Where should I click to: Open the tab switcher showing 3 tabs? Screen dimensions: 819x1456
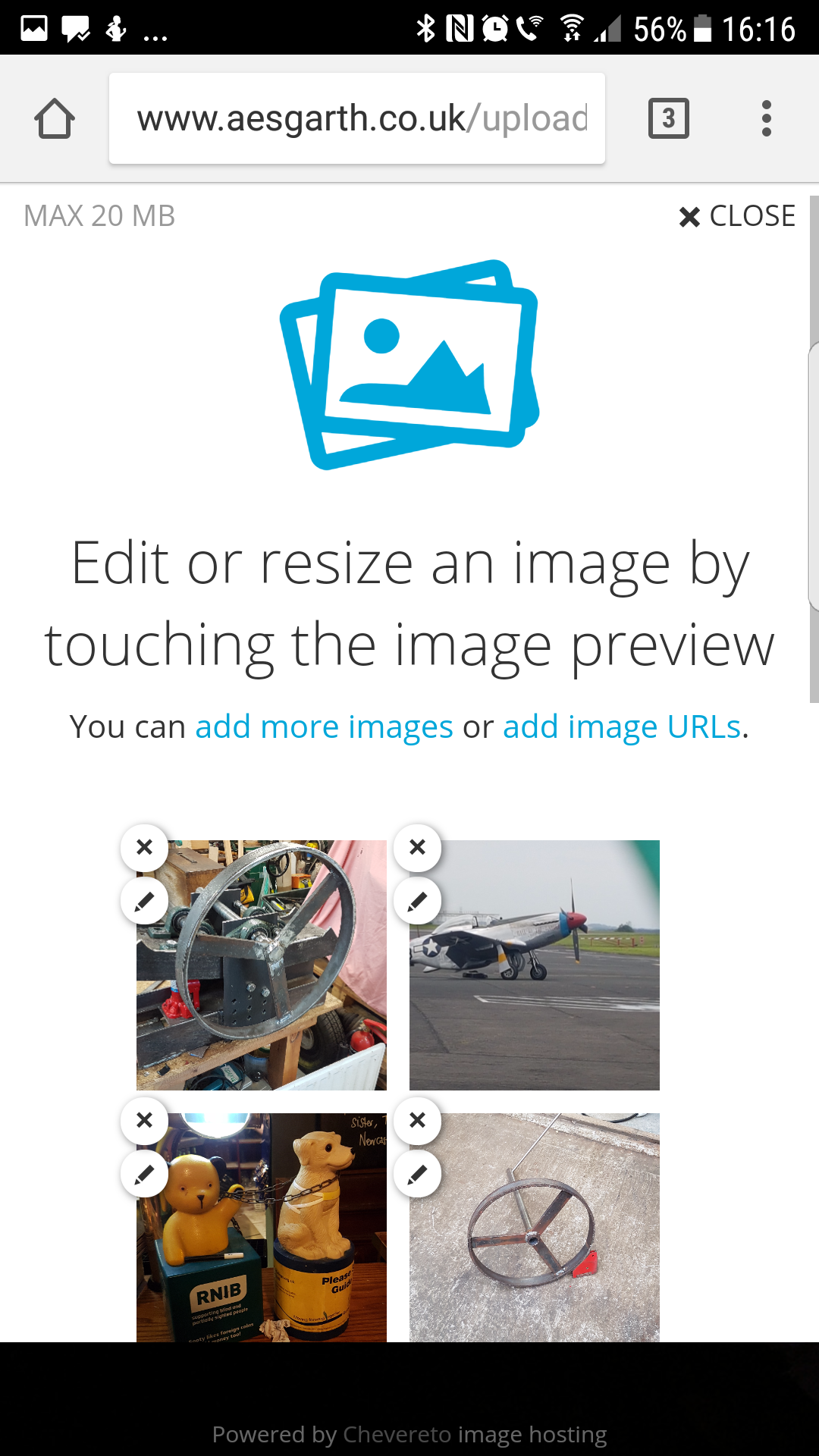tap(668, 118)
